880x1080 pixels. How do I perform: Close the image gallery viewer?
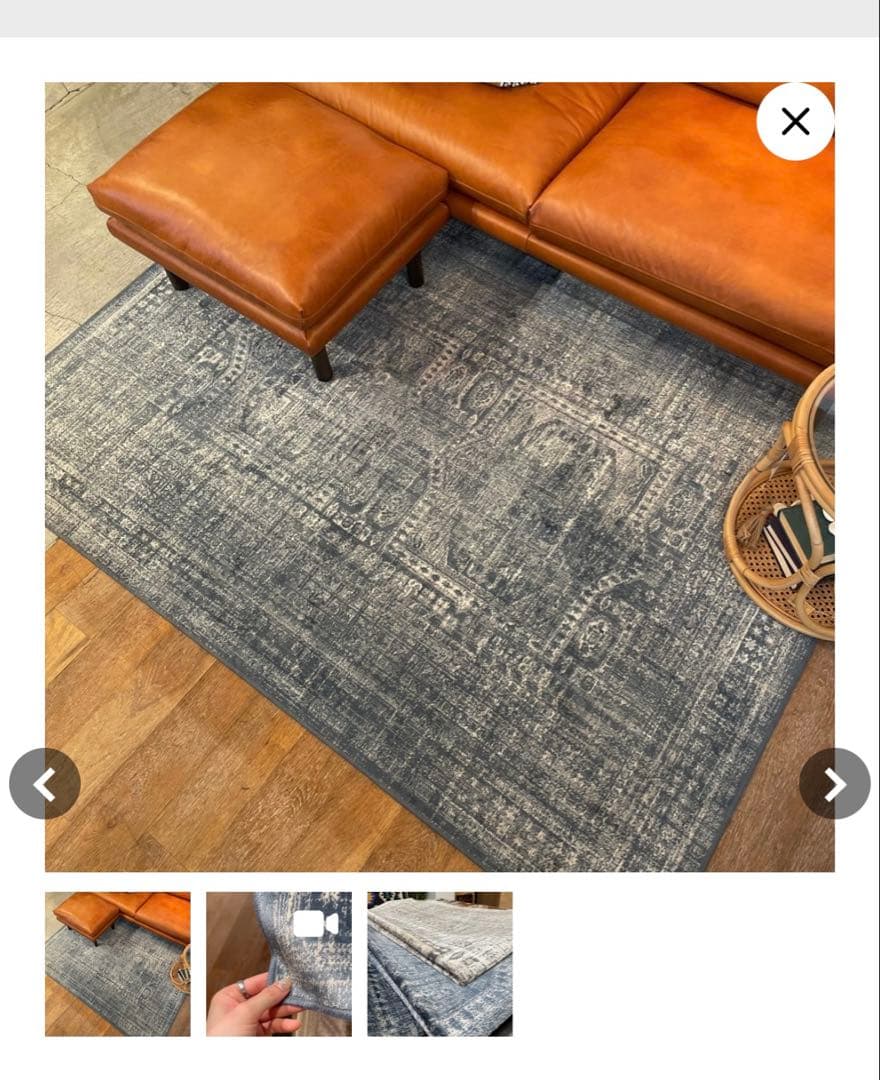click(795, 122)
